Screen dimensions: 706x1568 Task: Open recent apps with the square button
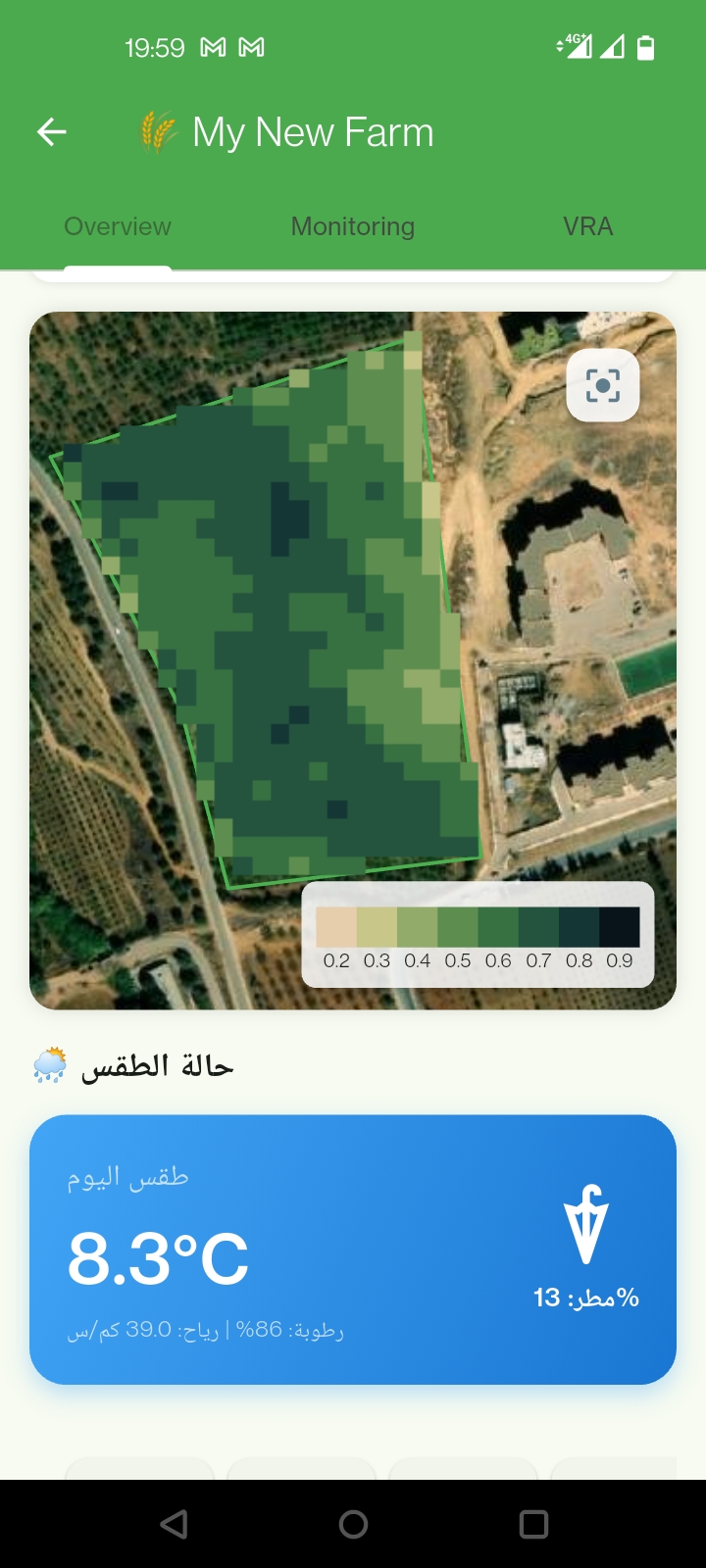pos(530,1525)
